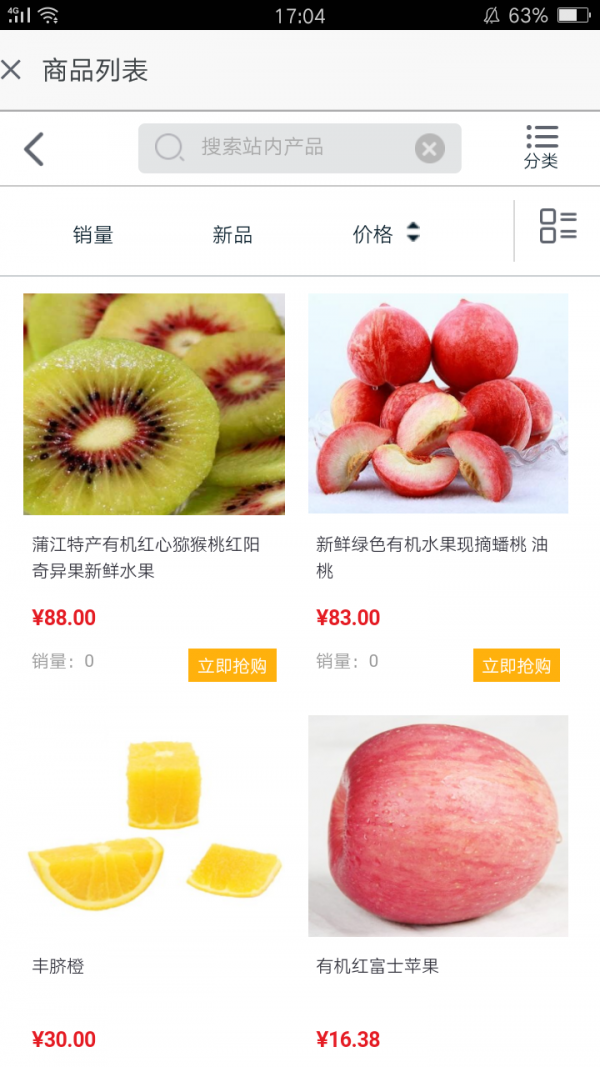The width and height of the screenshot is (600, 1067).
Task: Sort products by 销量
Action: (x=93, y=234)
